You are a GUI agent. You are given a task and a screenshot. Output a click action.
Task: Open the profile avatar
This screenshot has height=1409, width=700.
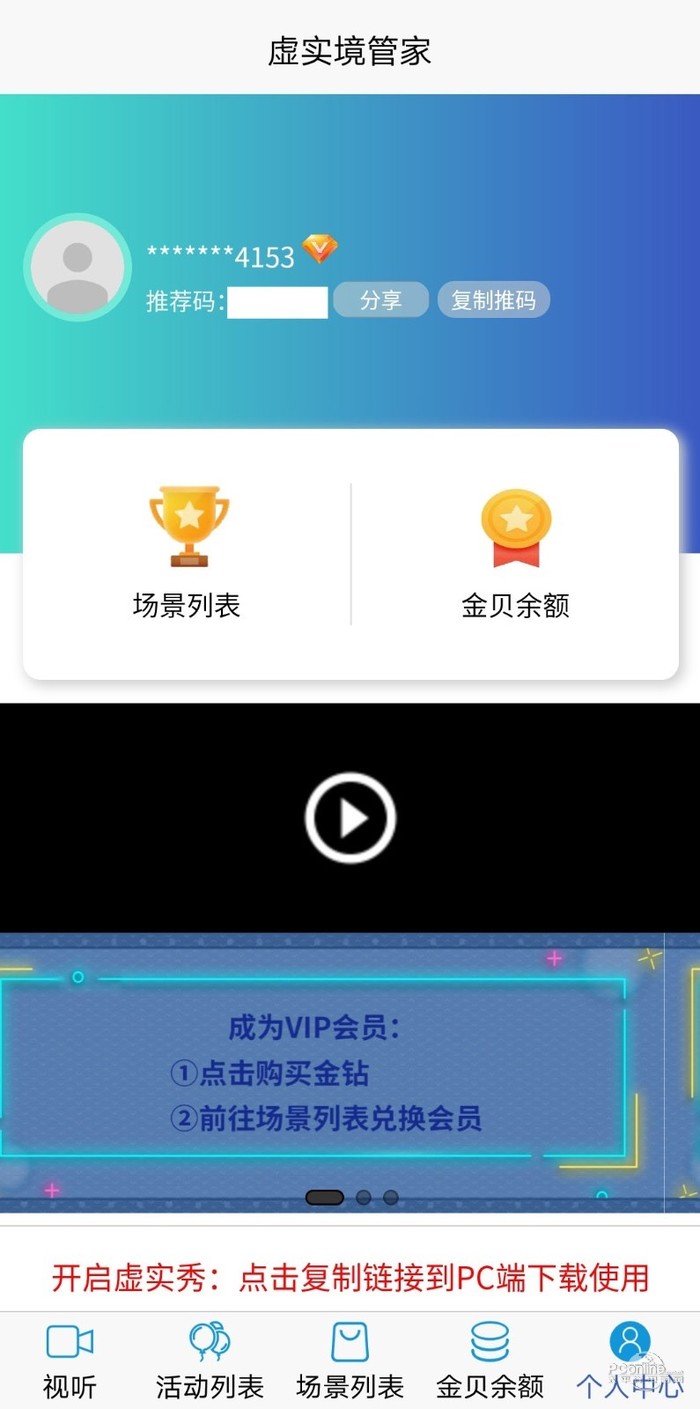click(x=77, y=267)
